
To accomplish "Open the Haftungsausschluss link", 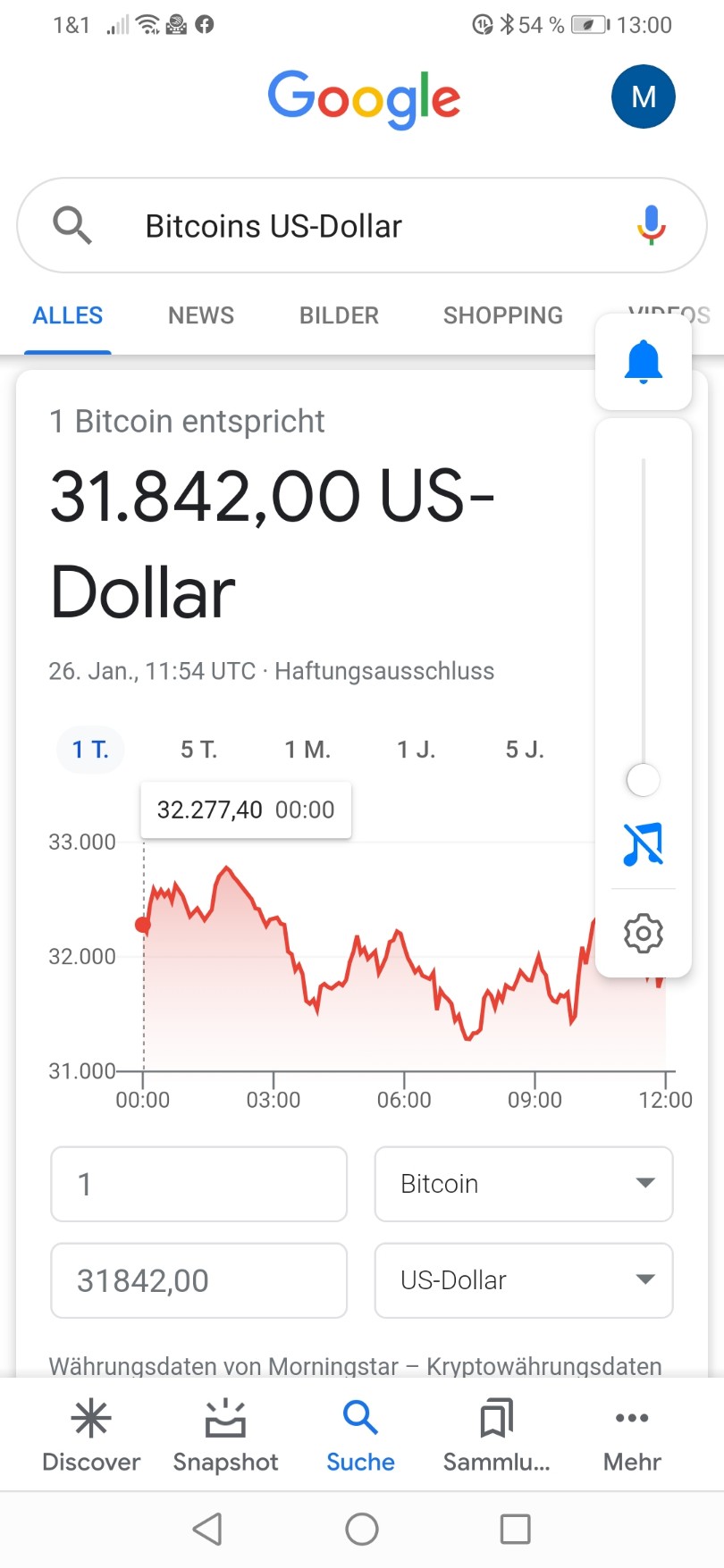I will [383, 670].
